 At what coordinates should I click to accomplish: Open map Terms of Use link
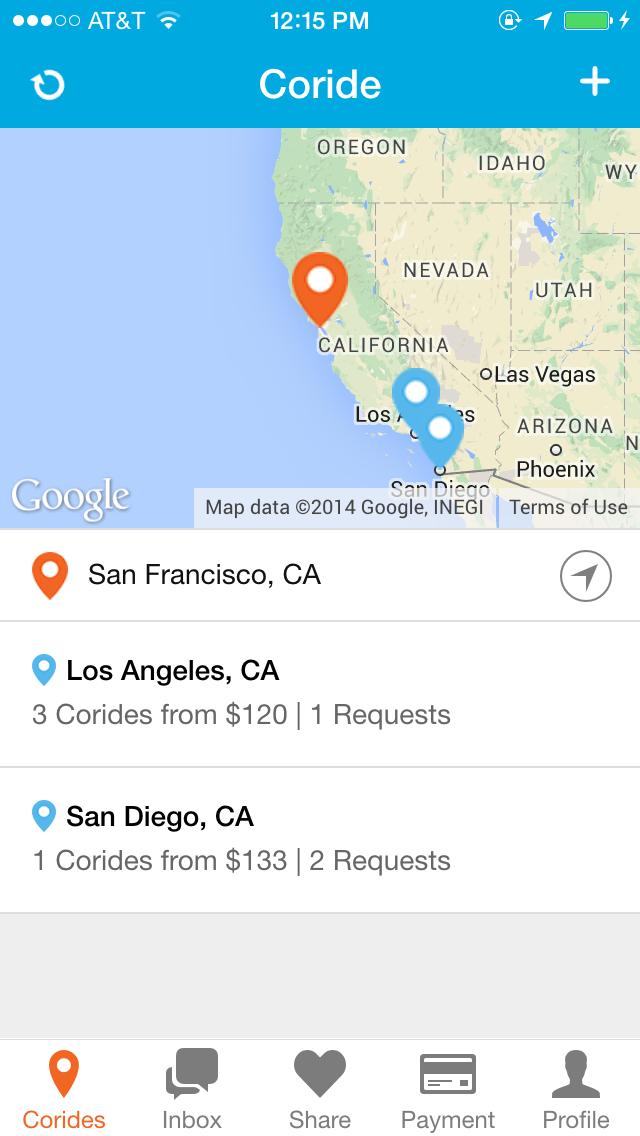pyautogui.click(x=568, y=507)
